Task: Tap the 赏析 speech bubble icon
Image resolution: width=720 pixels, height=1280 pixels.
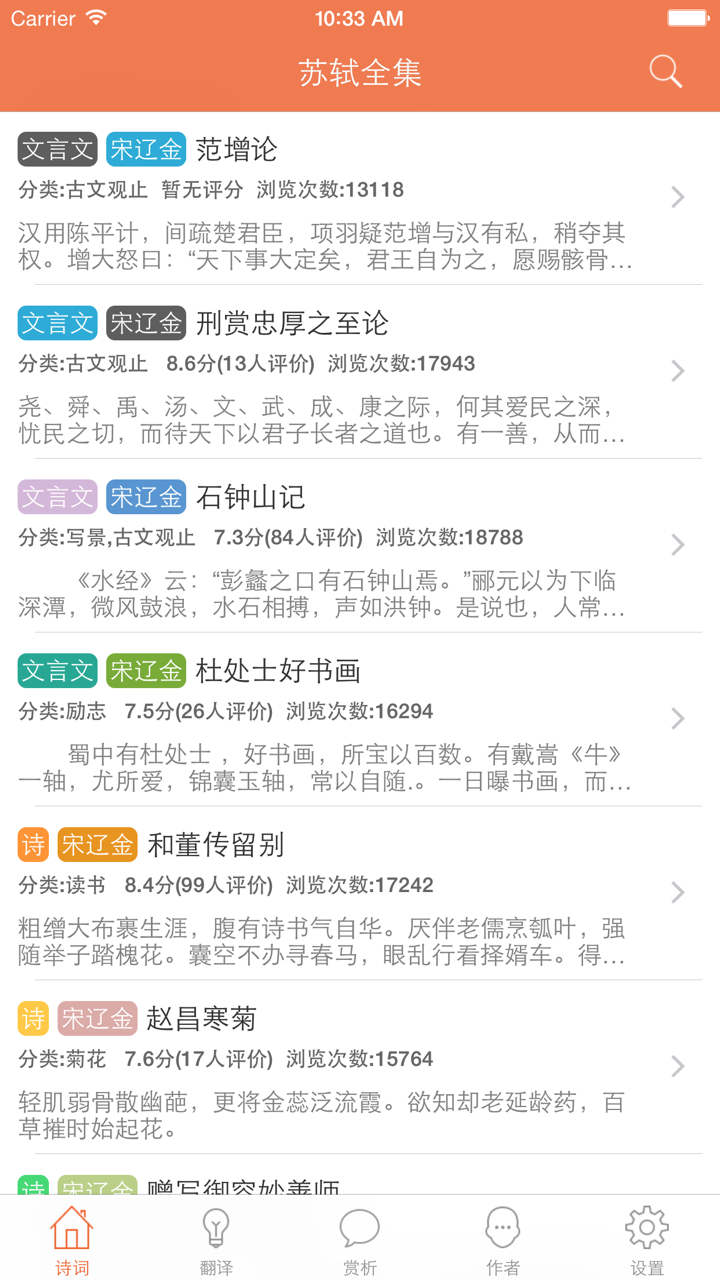Action: (359, 1225)
